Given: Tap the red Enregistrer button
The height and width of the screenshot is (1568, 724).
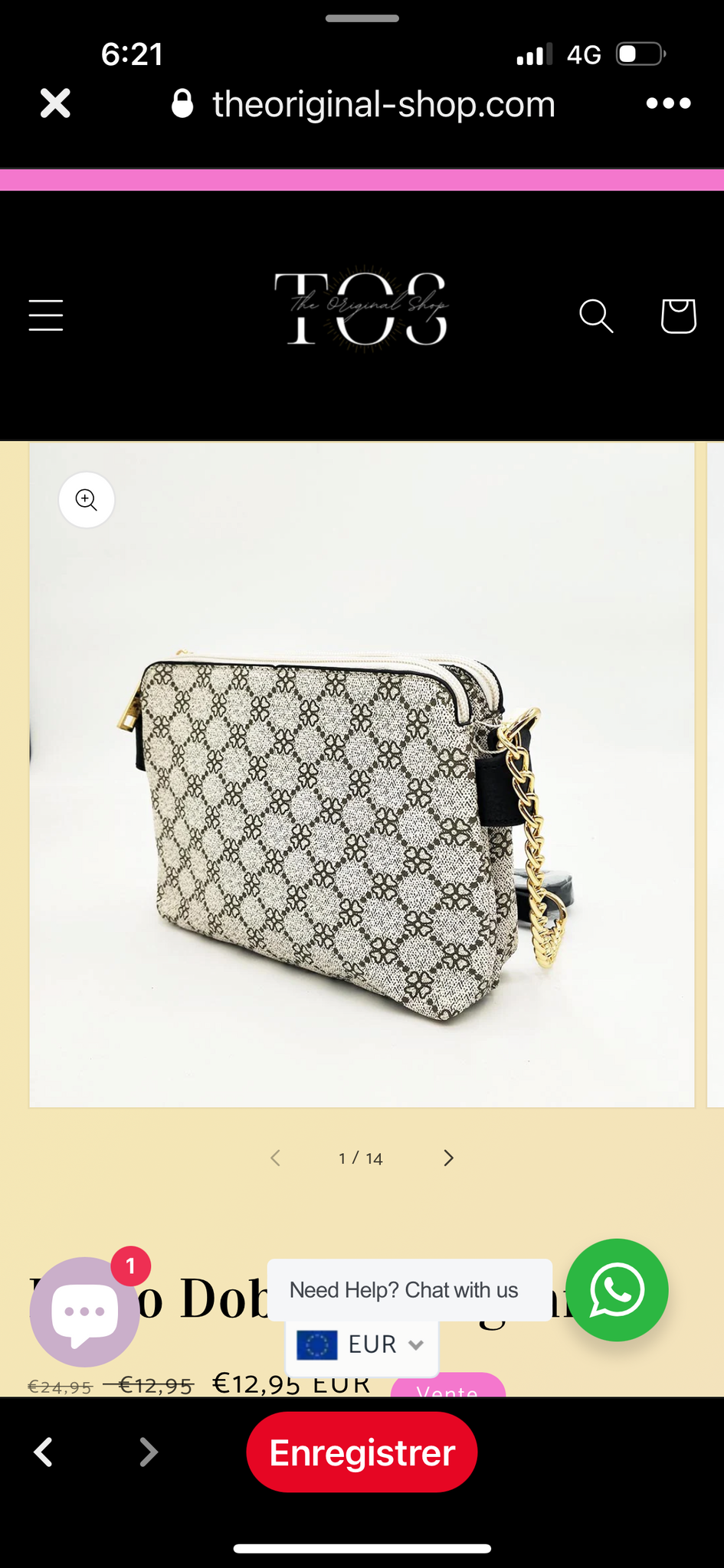Looking at the screenshot, I should coord(362,1452).
